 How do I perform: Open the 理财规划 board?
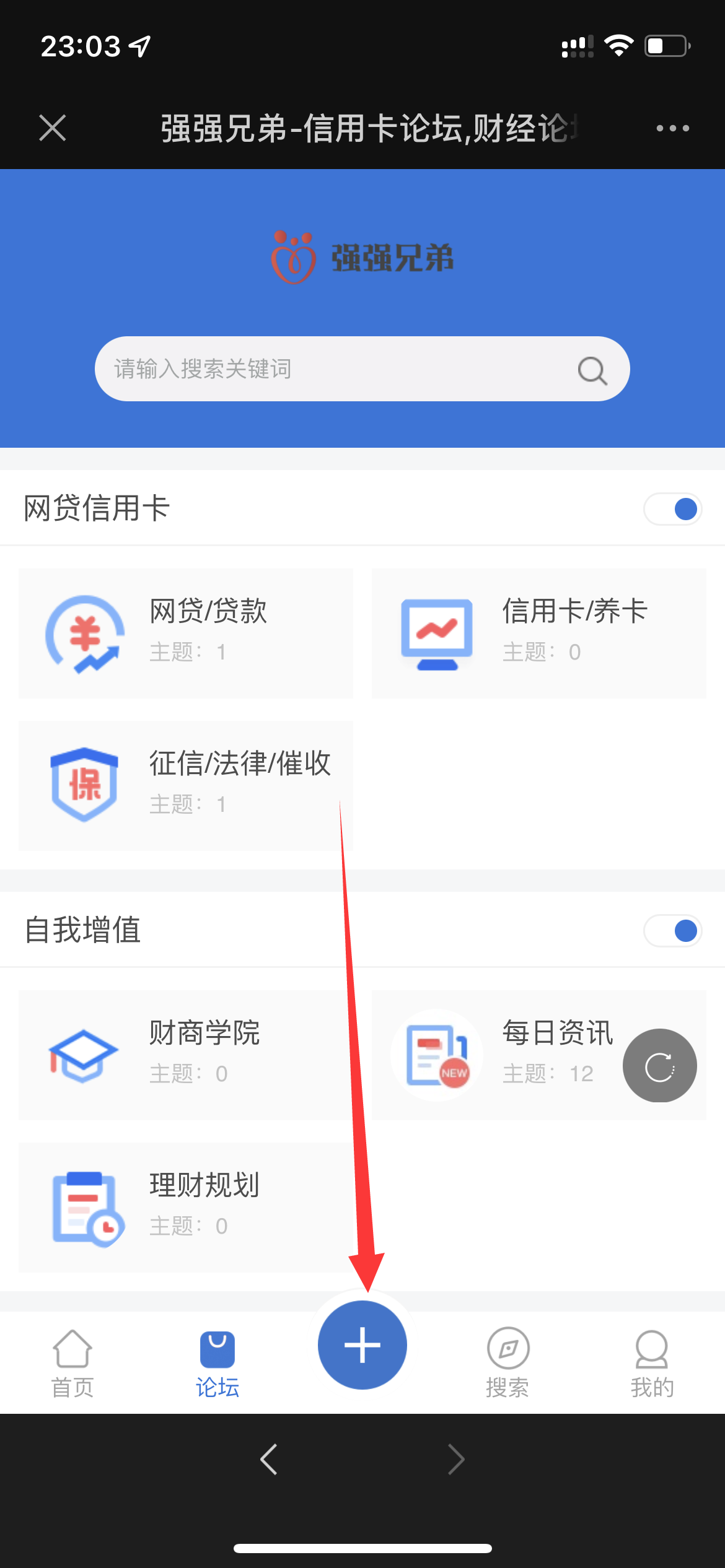(186, 1207)
